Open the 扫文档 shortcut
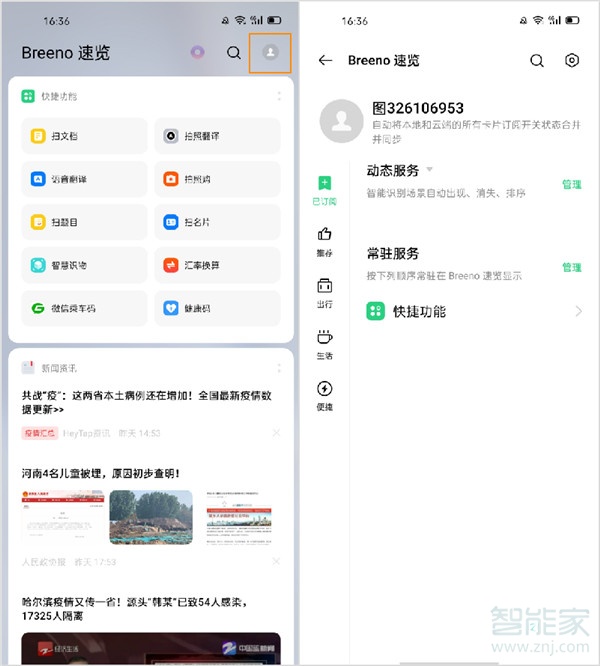The width and height of the screenshot is (600, 666). point(84,136)
